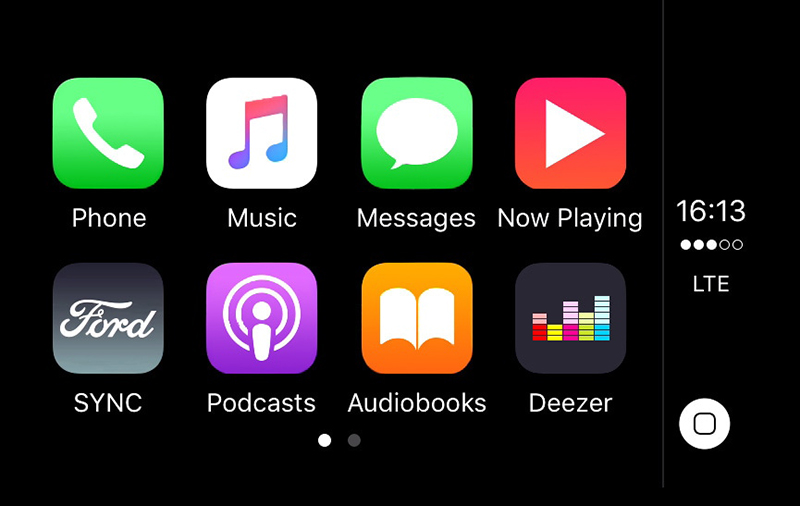Open the Phone app

[108, 133]
